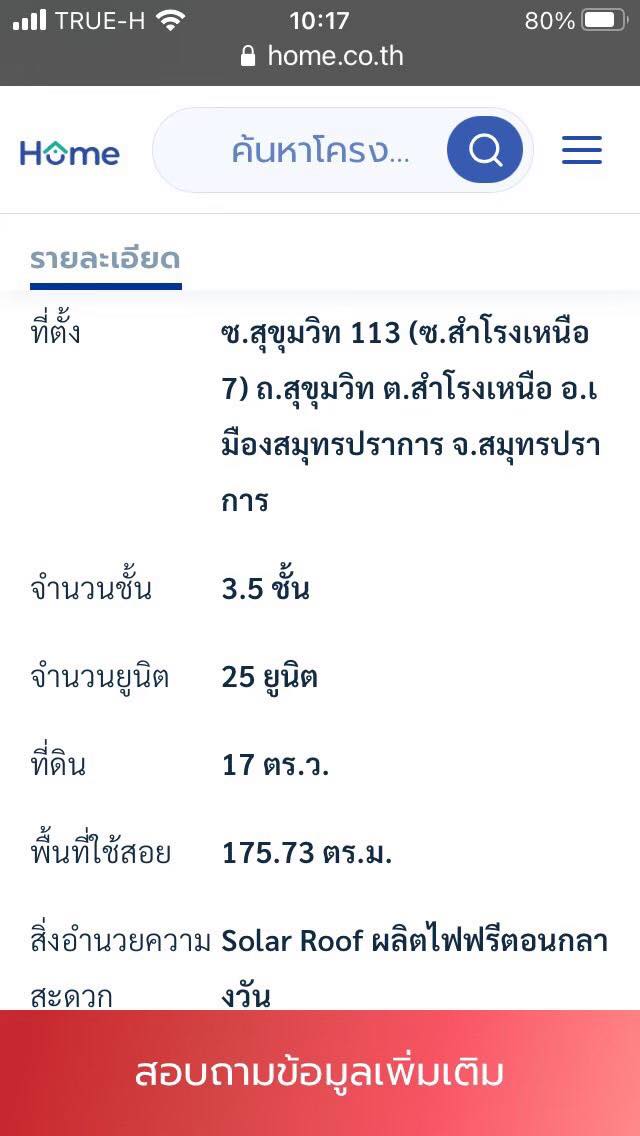Tap the Home logo to return home
This screenshot has width=640, height=1136.
70,153
